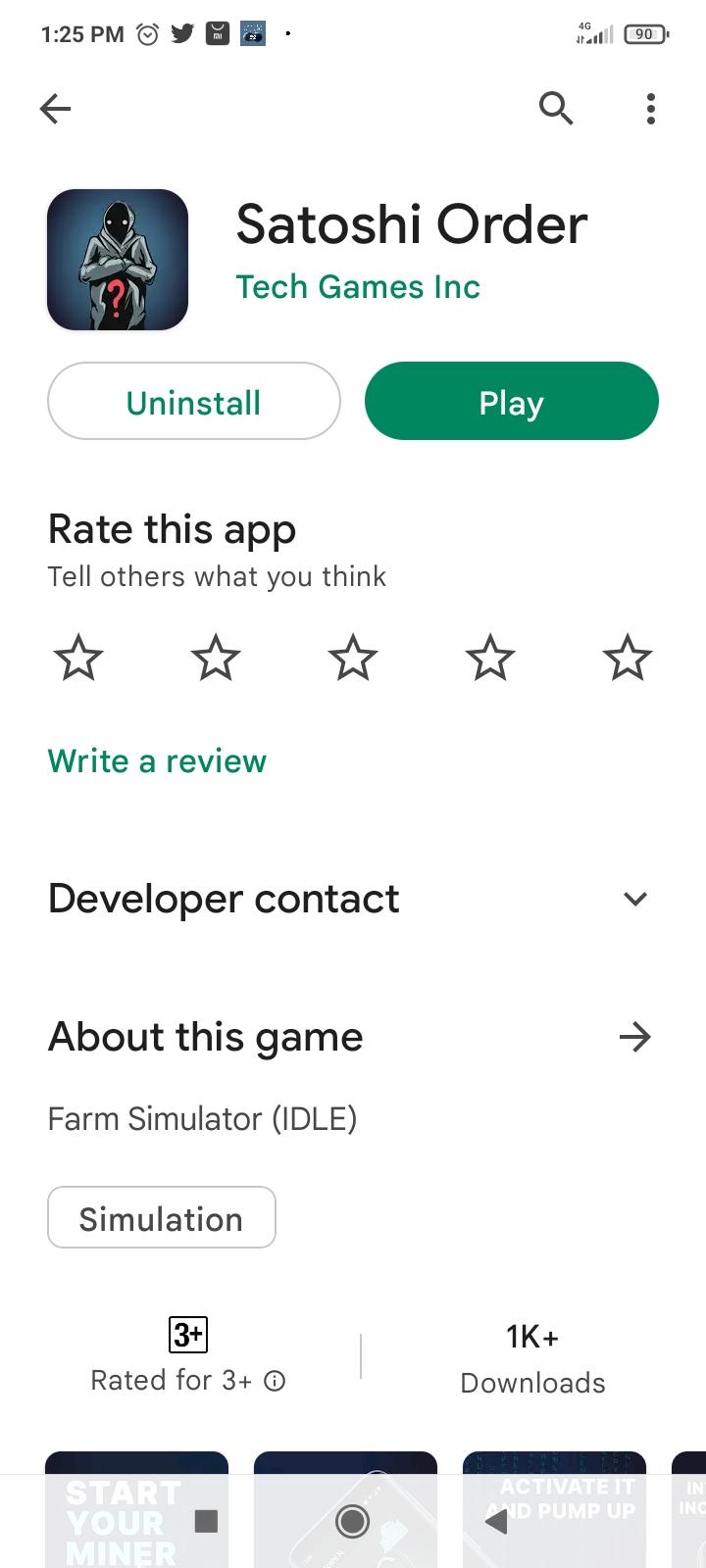The width and height of the screenshot is (706, 1568).
Task: Open the three-dot overflow menu
Action: tap(650, 109)
